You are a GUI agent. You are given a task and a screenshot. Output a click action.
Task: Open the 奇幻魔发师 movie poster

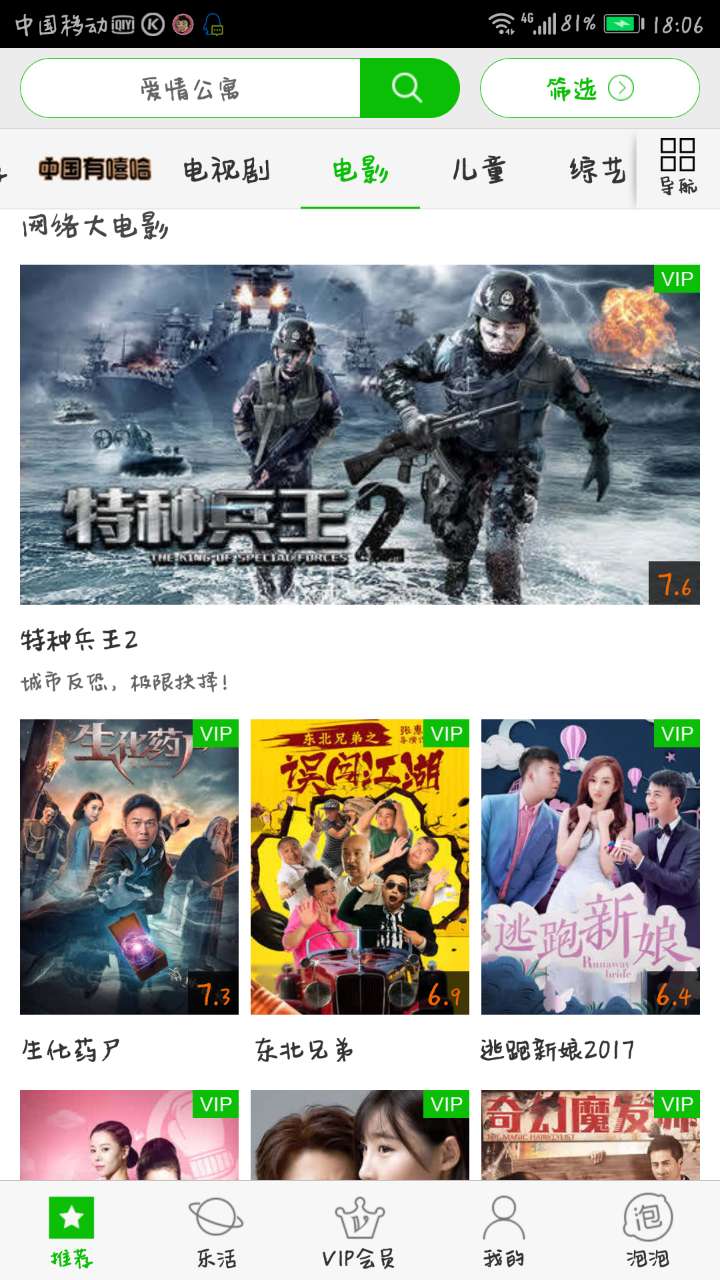[x=590, y=1134]
